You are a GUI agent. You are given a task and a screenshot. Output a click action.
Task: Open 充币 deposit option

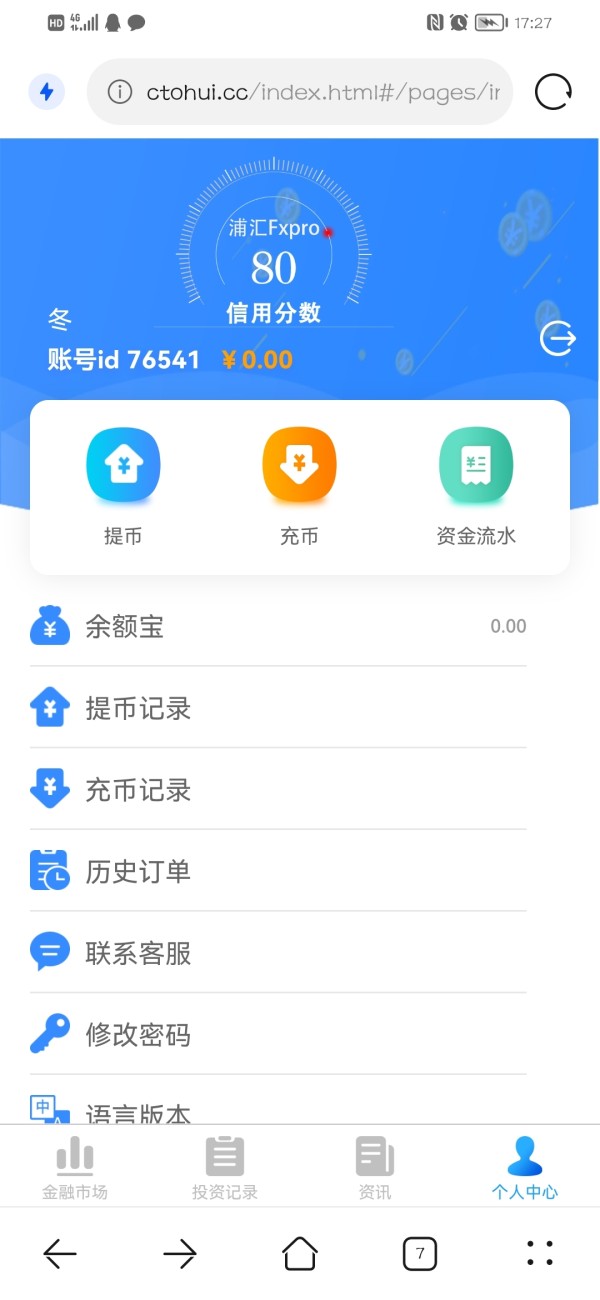coord(299,487)
